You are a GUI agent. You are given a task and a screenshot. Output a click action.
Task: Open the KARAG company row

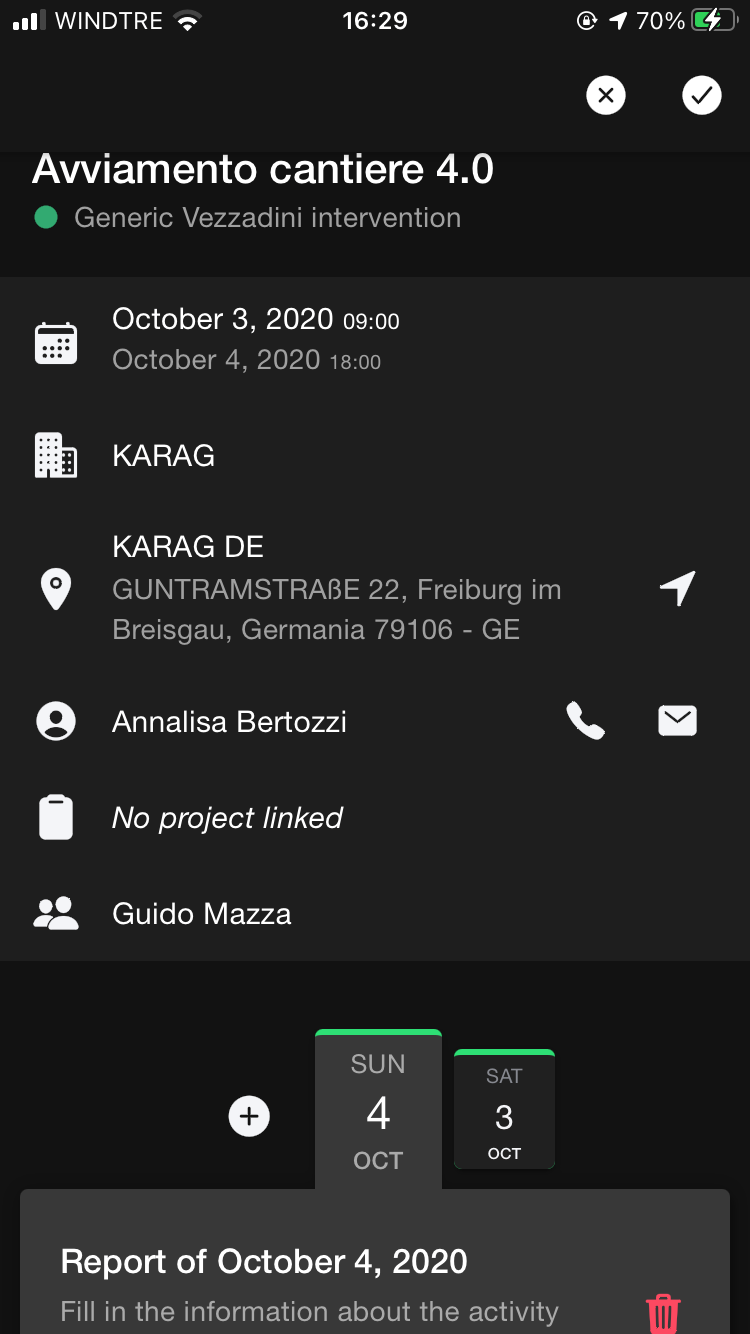click(x=164, y=456)
